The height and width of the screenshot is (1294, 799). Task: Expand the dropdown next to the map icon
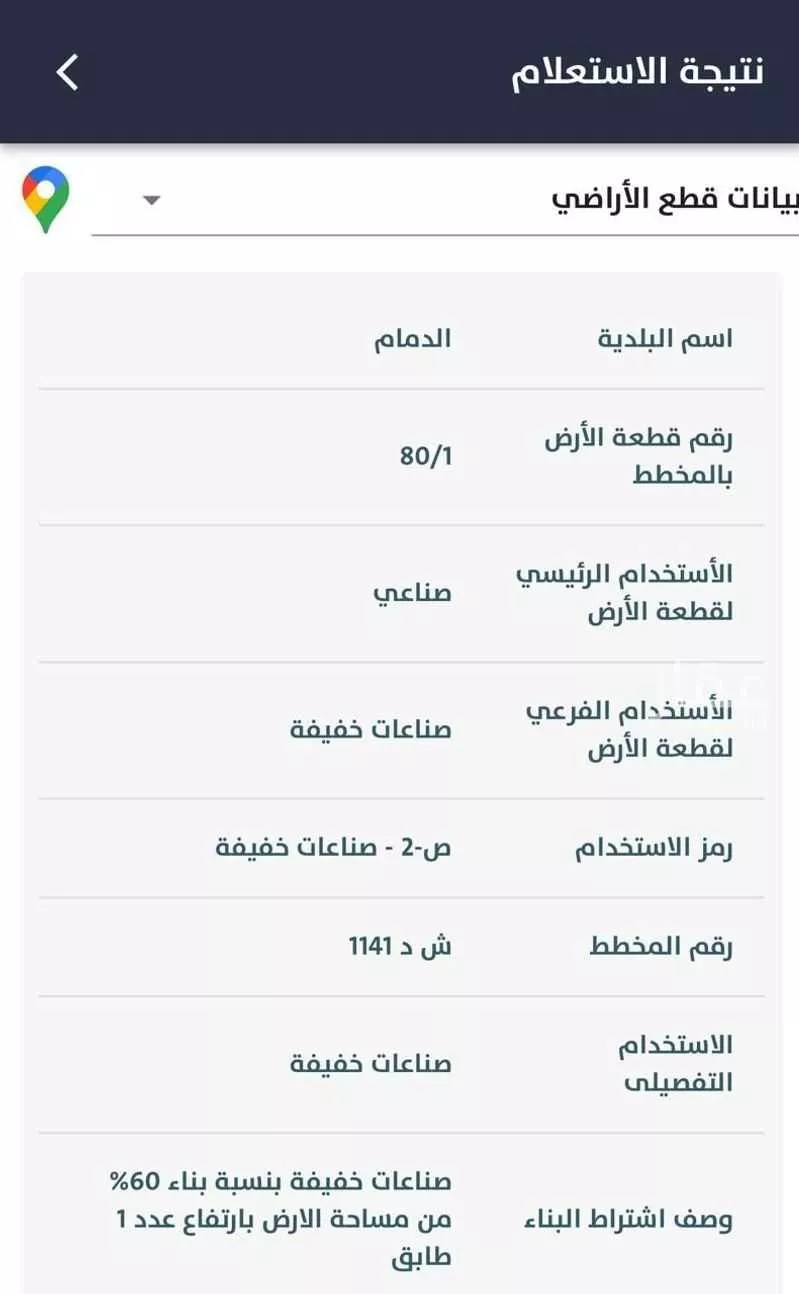click(x=150, y=200)
